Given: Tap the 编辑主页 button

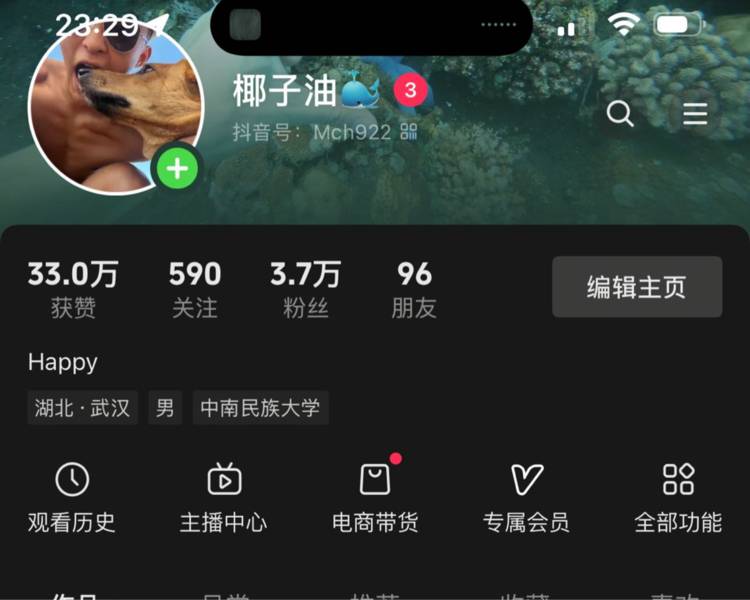Looking at the screenshot, I should point(637,287).
